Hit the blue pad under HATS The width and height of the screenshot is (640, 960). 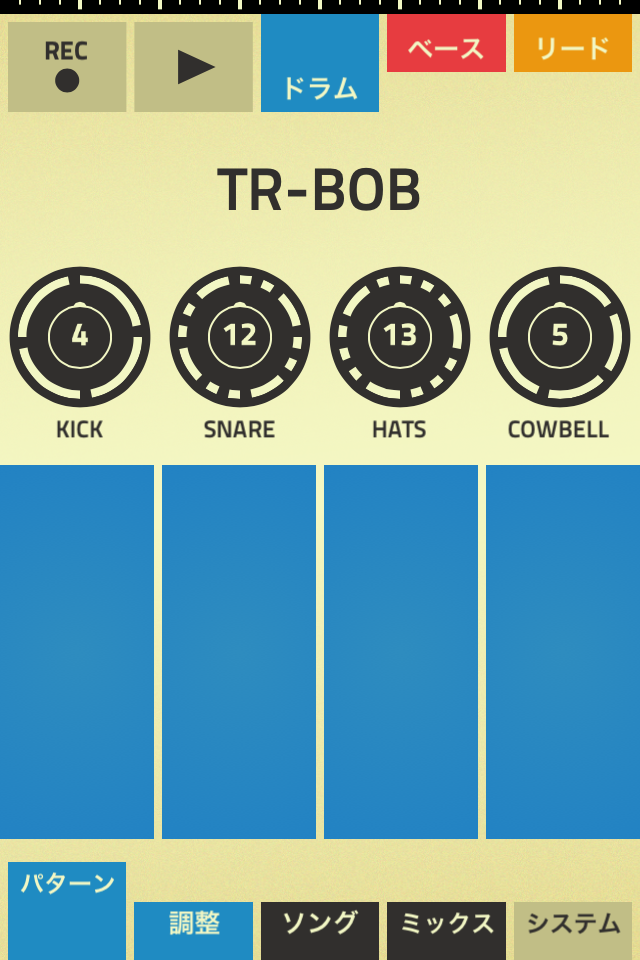401,651
